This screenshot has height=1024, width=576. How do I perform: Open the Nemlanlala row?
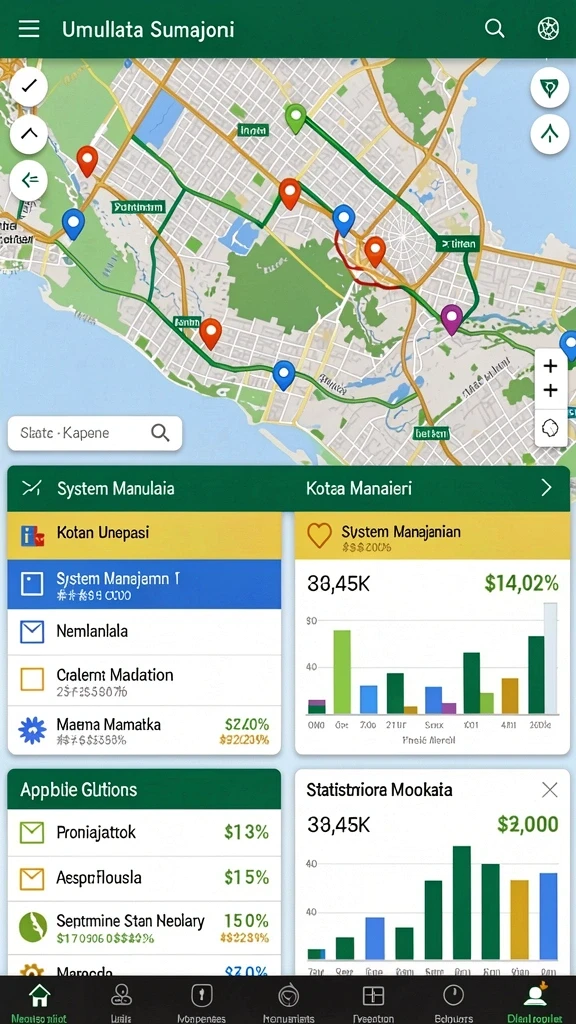point(144,632)
